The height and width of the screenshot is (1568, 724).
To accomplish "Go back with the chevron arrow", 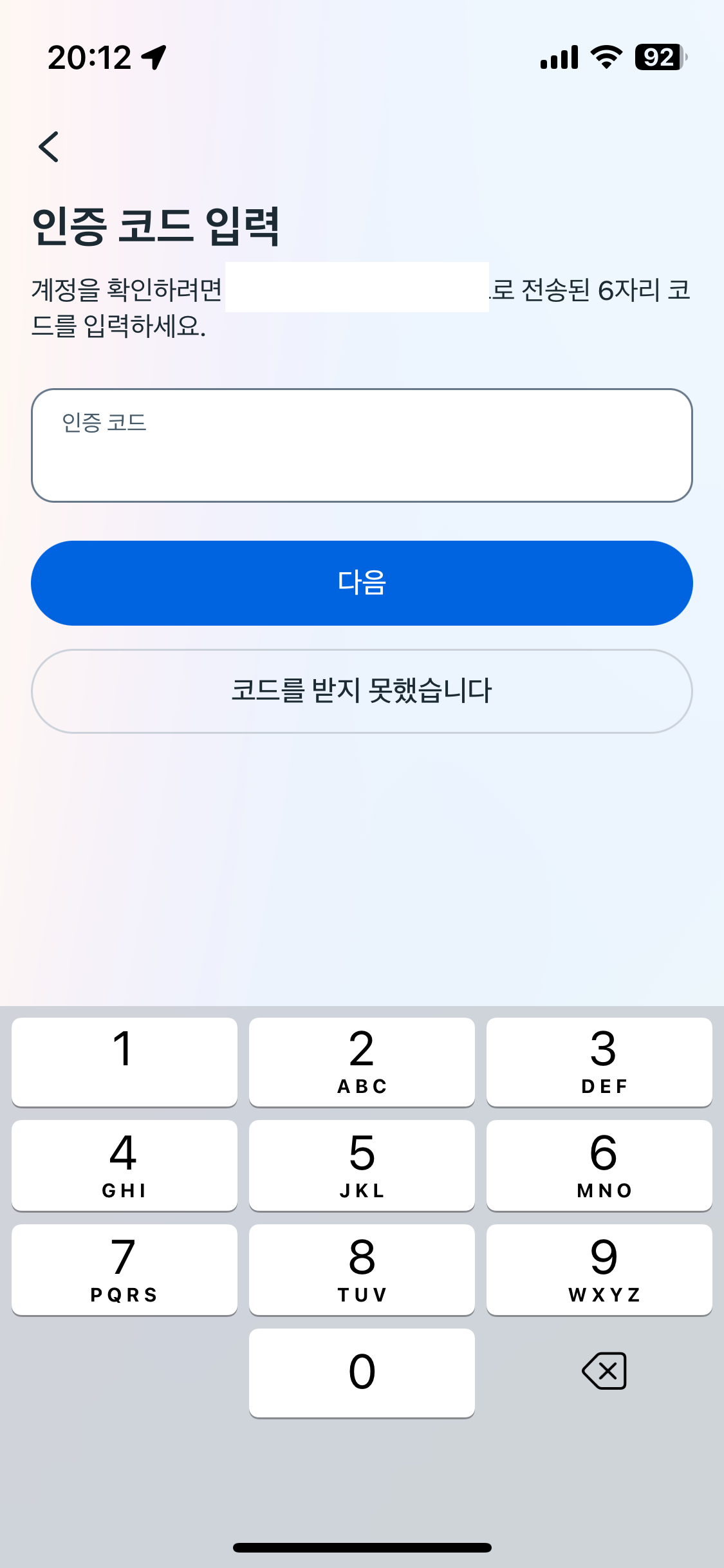I will [48, 147].
